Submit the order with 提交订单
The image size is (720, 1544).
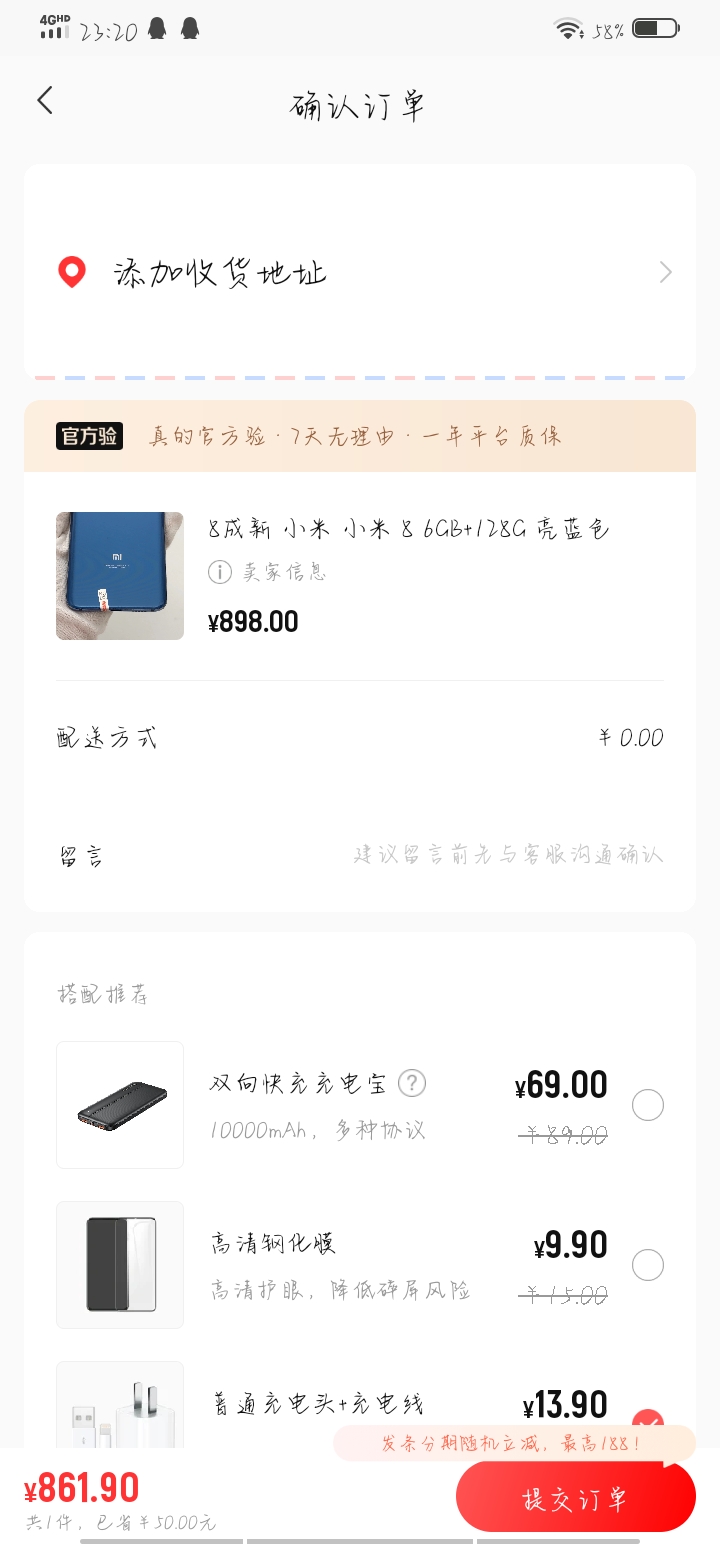click(x=575, y=1498)
